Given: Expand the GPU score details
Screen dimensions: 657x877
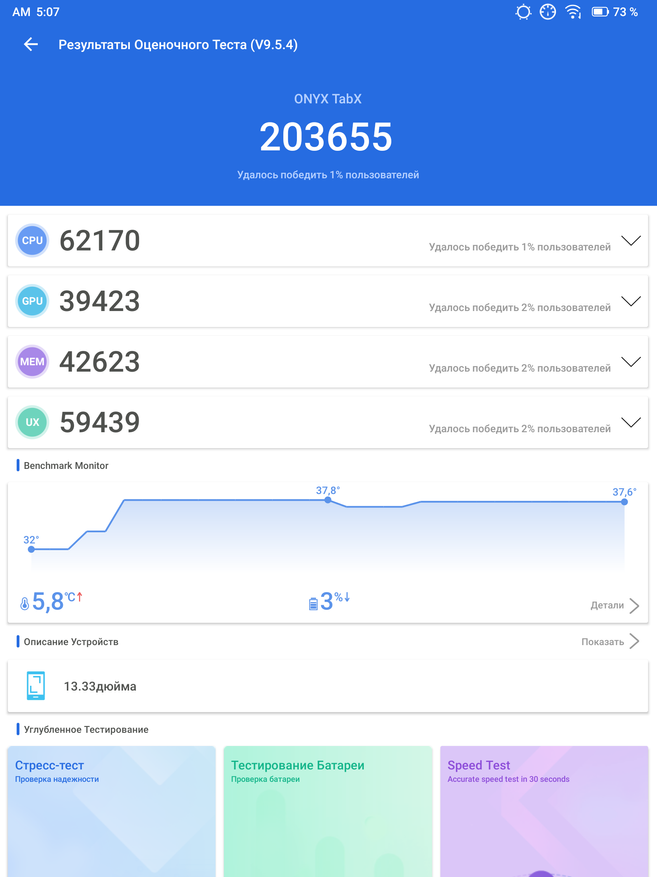Looking at the screenshot, I should [x=630, y=301].
